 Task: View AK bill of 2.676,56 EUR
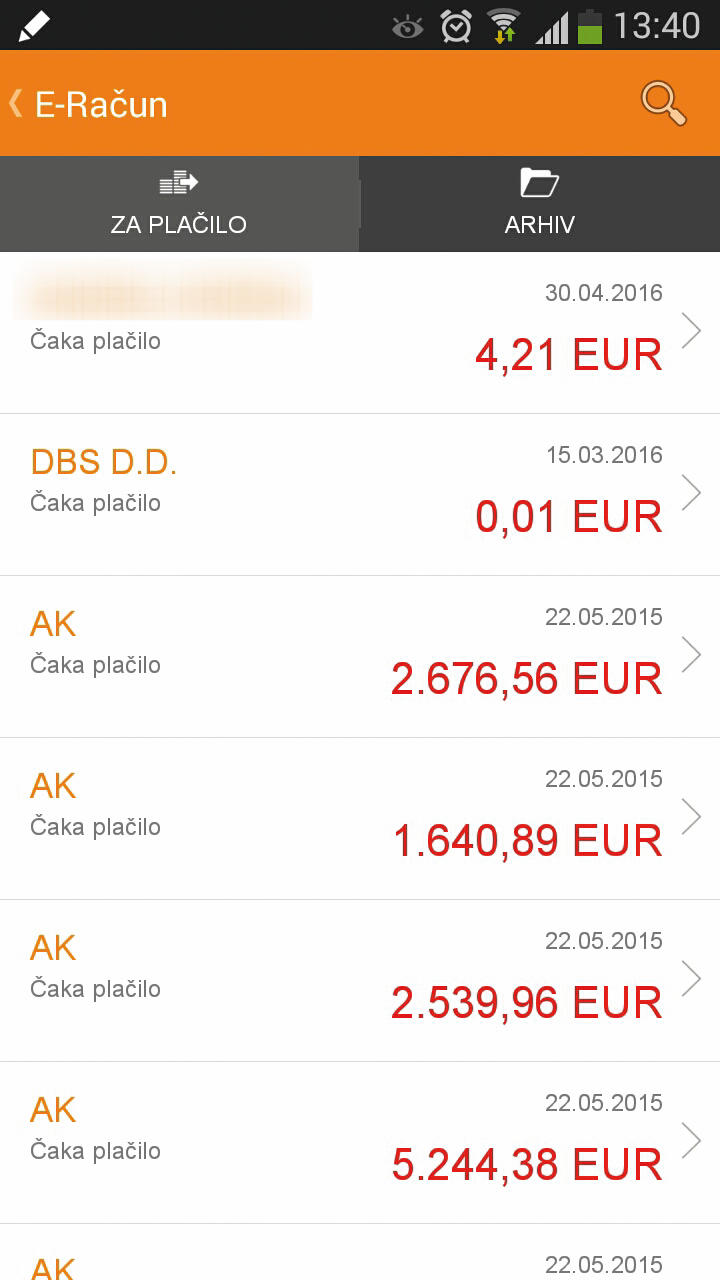(x=360, y=657)
